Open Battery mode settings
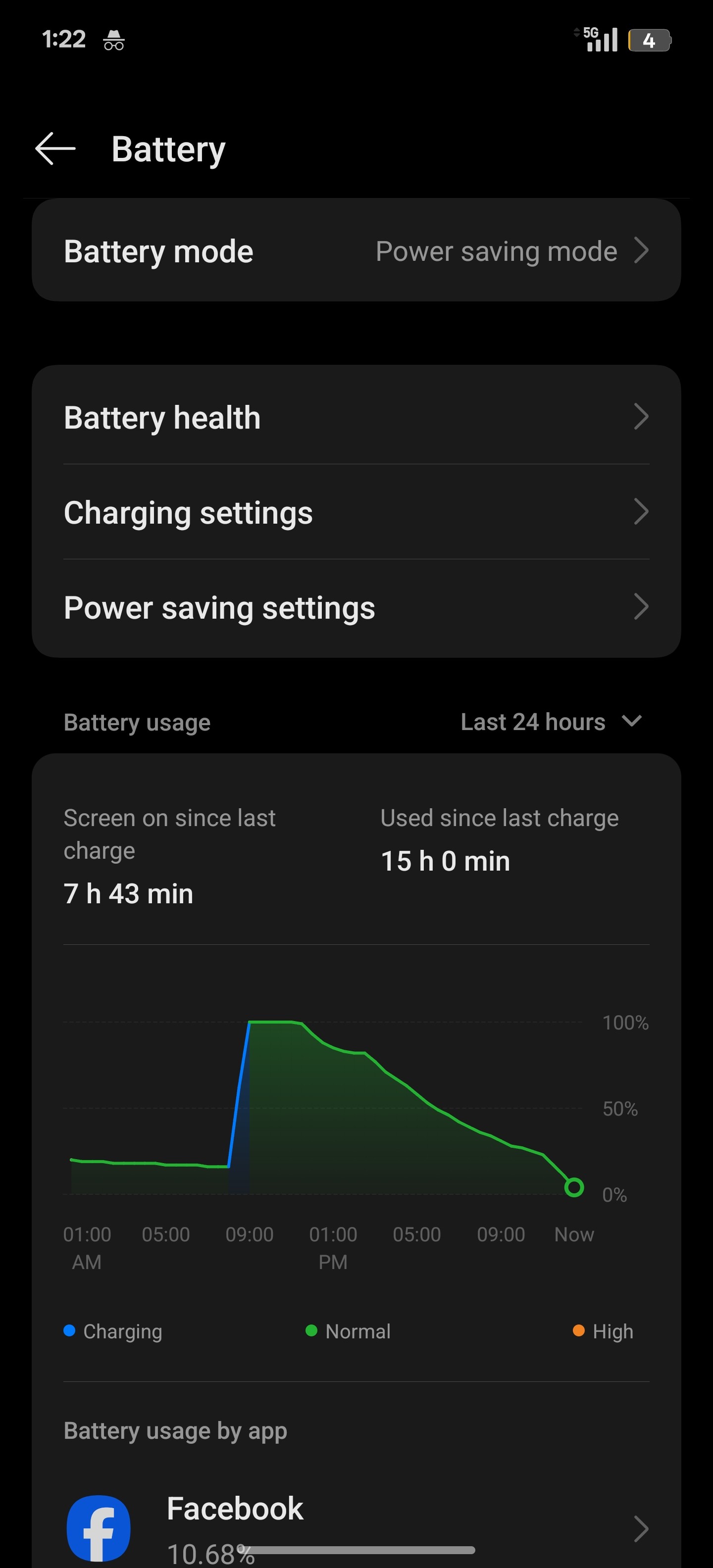 click(356, 251)
